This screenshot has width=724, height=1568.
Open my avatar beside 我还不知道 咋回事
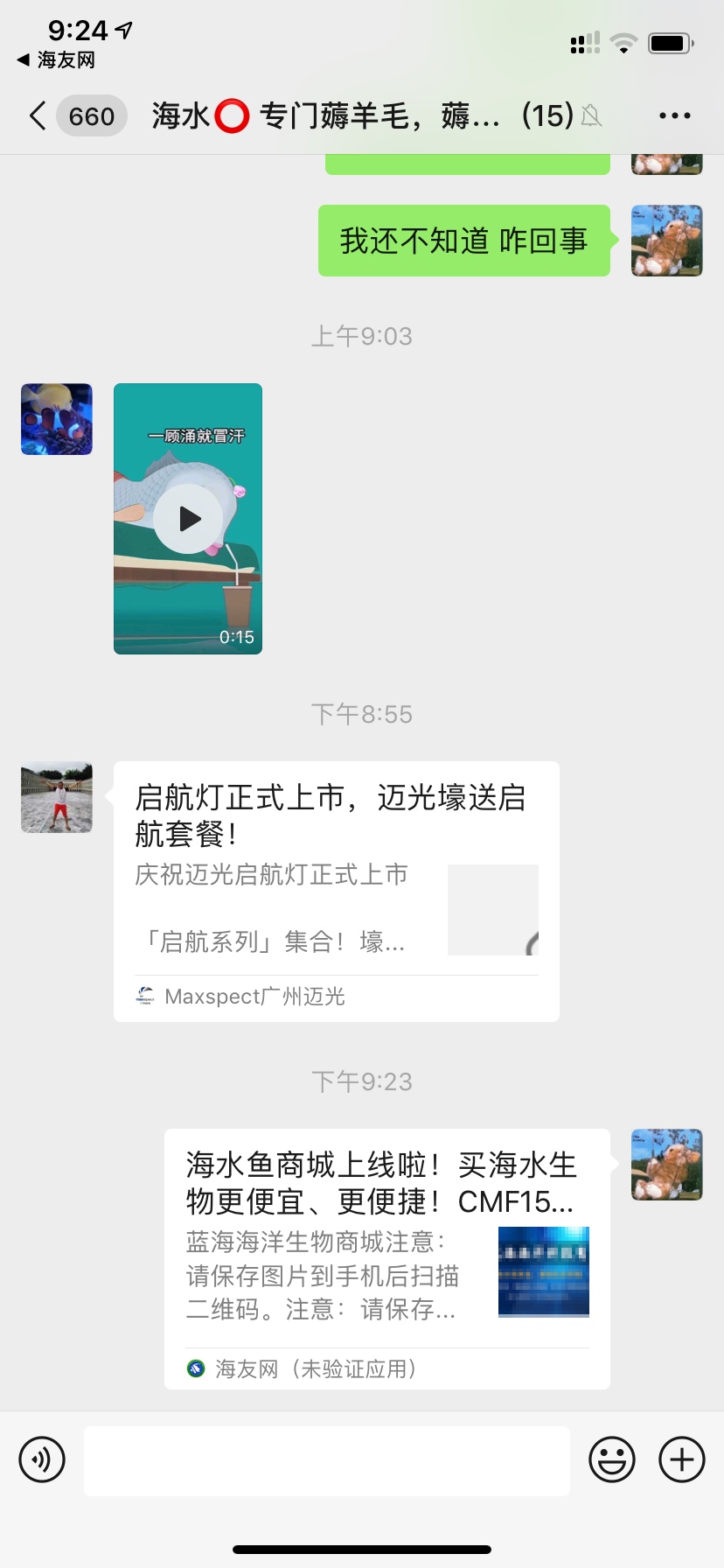tap(666, 241)
